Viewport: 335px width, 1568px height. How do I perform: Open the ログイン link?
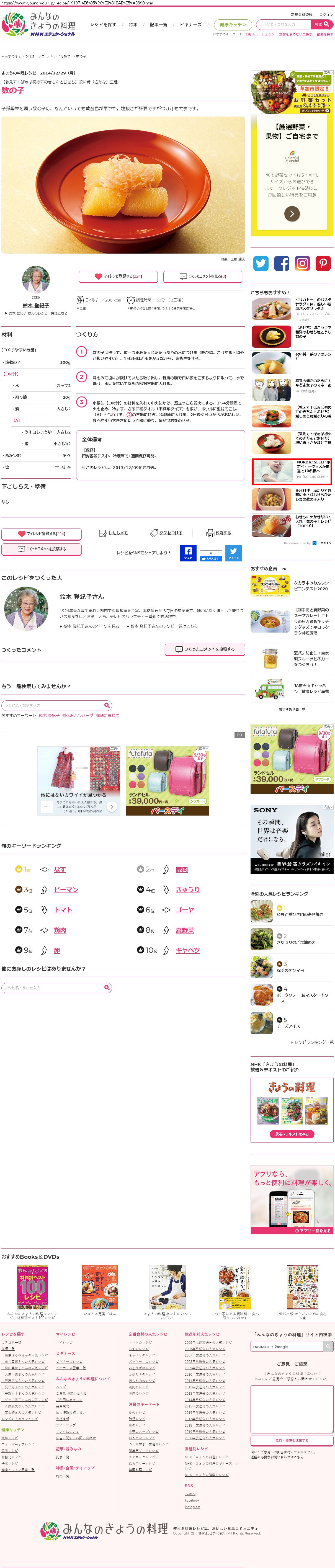tap(326, 15)
